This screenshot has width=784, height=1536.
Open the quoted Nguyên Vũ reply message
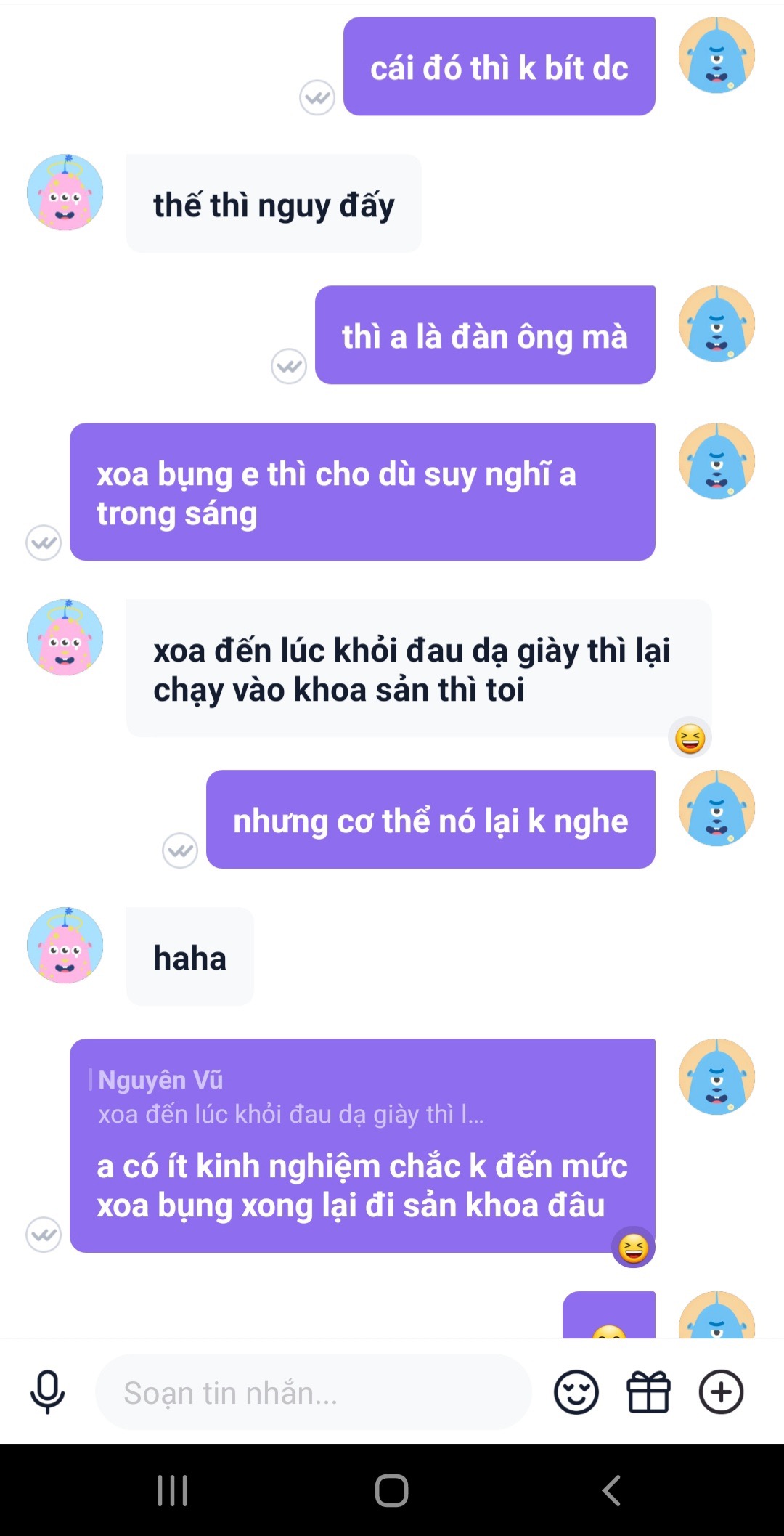[x=290, y=1097]
